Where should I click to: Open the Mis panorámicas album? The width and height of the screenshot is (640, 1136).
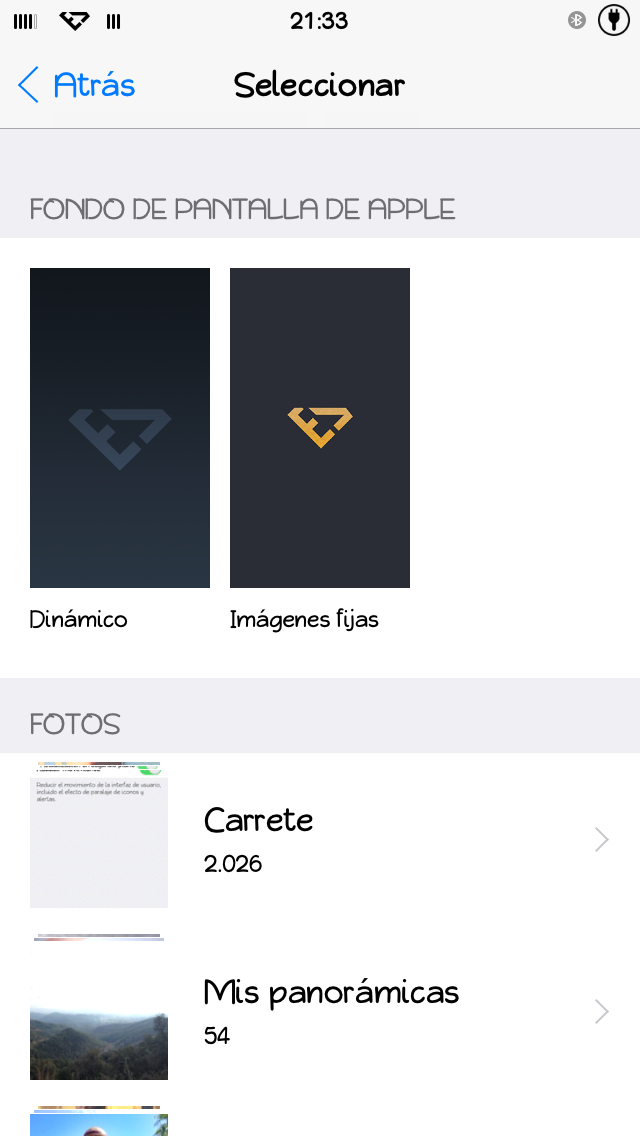pyautogui.click(x=320, y=1011)
